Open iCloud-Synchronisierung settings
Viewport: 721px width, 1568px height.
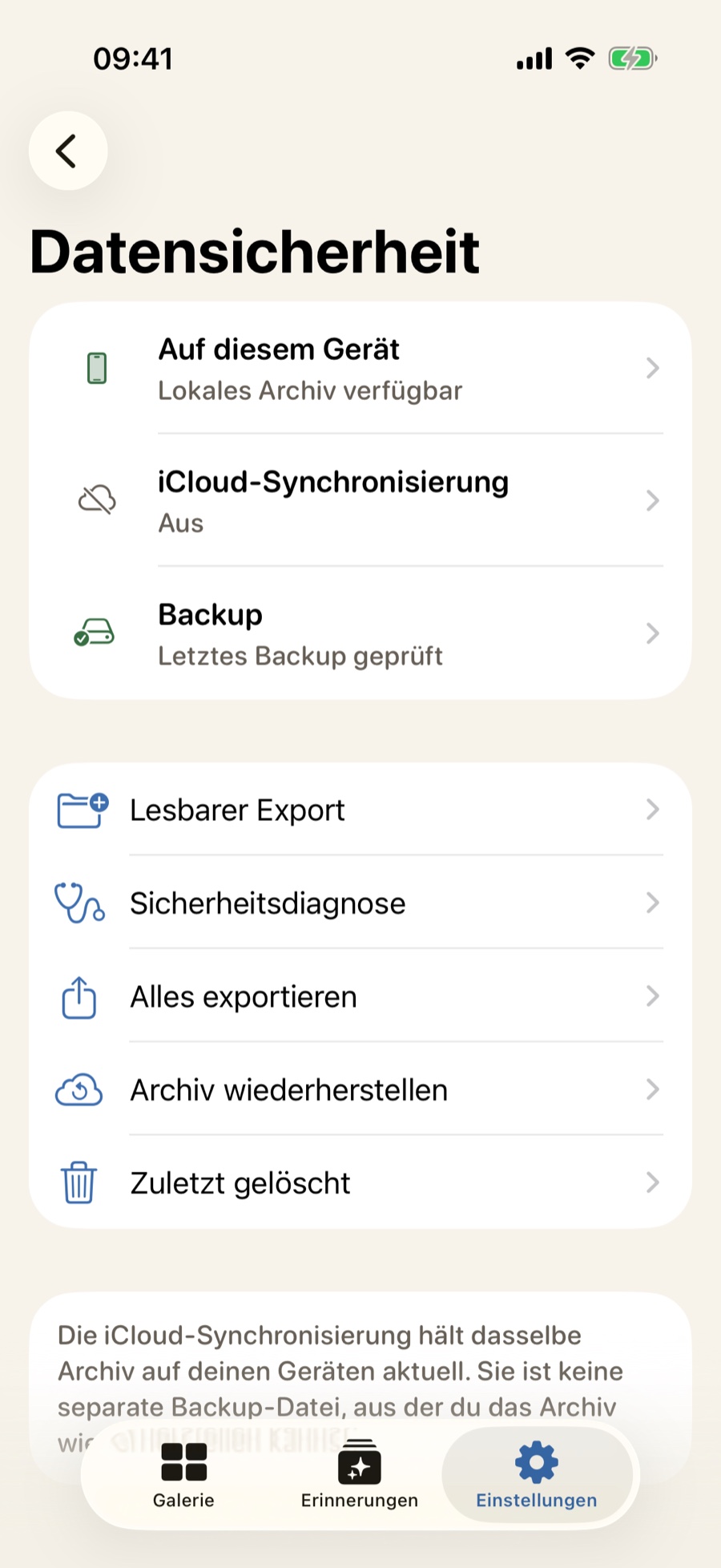tap(360, 500)
